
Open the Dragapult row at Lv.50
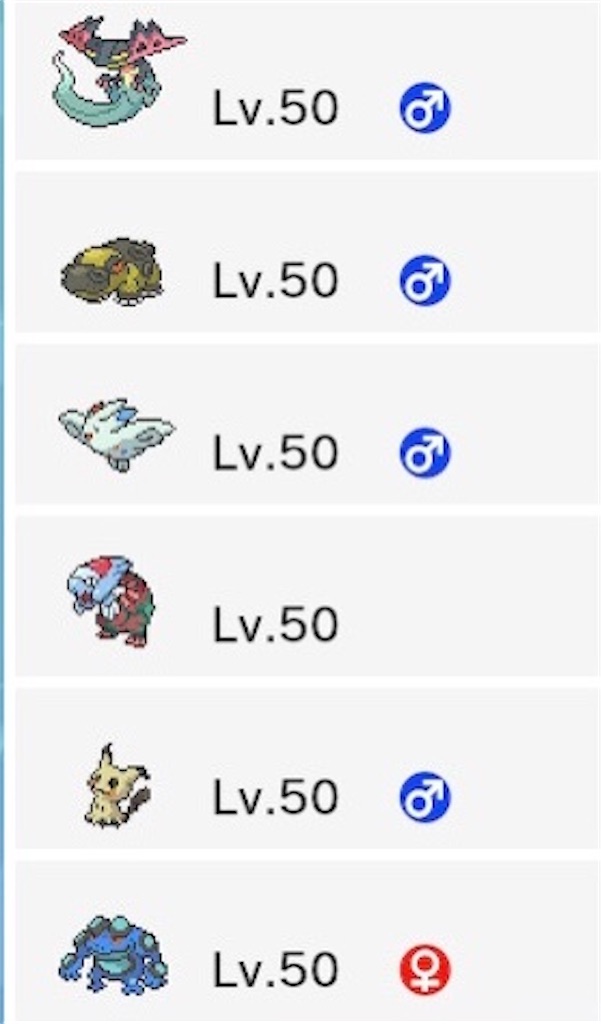tap(307, 81)
